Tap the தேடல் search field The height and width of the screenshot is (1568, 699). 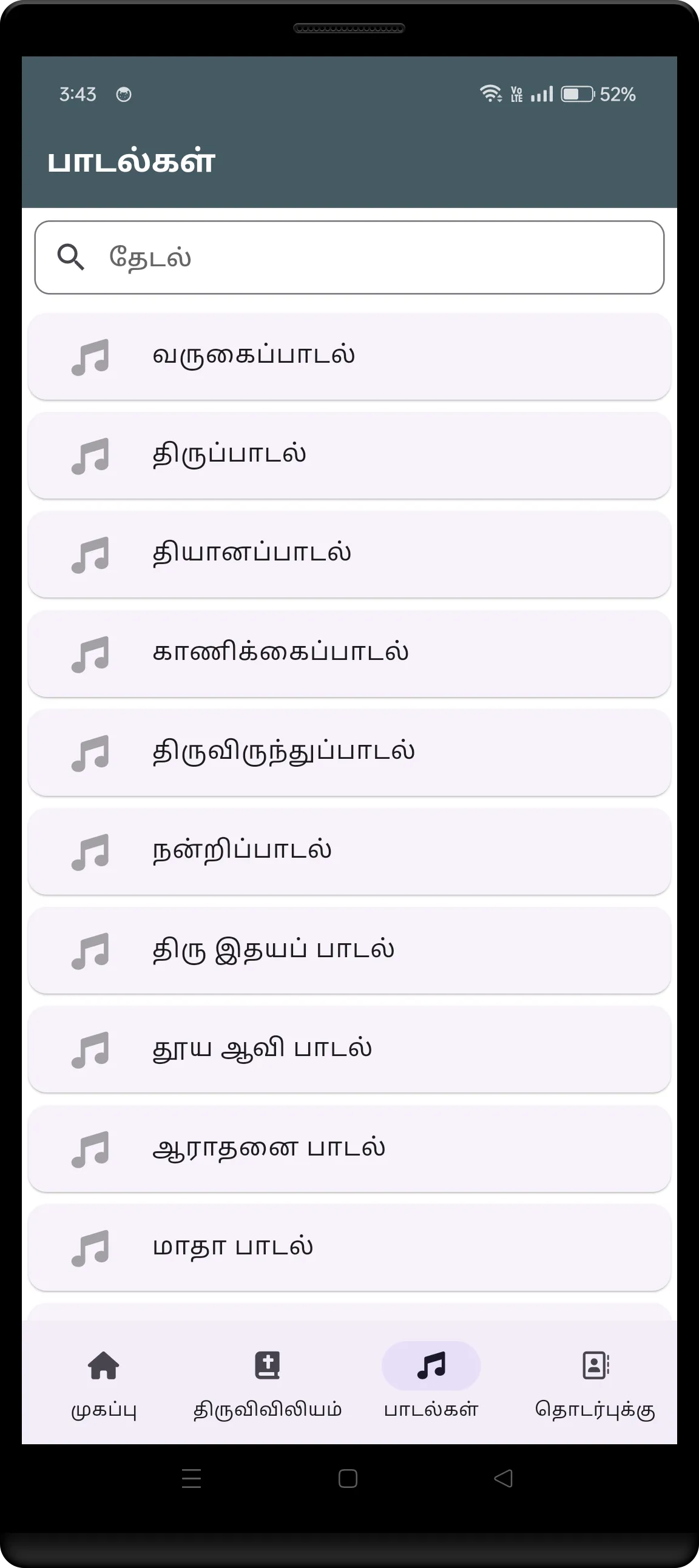pyautogui.click(x=349, y=257)
